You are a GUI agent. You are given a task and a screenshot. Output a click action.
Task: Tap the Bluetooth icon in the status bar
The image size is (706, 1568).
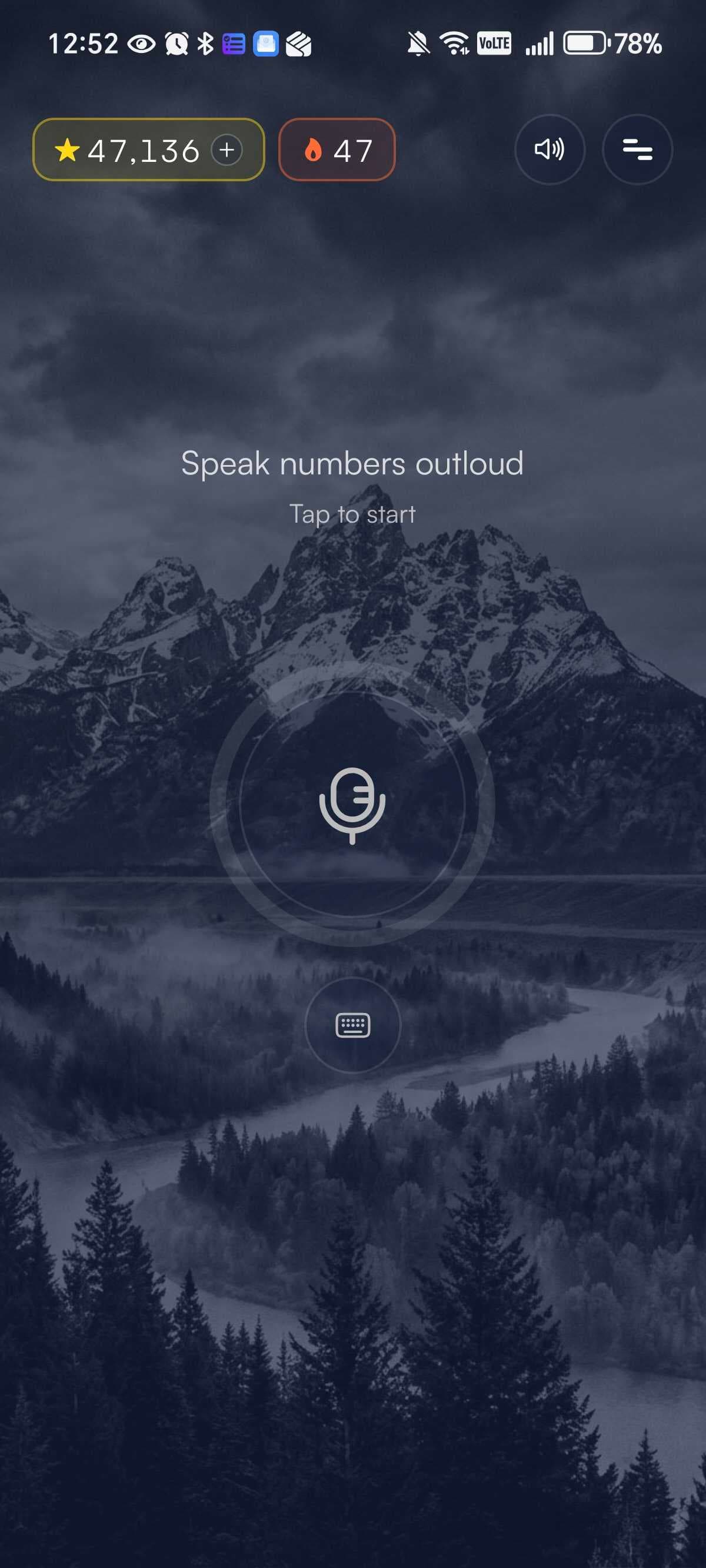click(205, 43)
